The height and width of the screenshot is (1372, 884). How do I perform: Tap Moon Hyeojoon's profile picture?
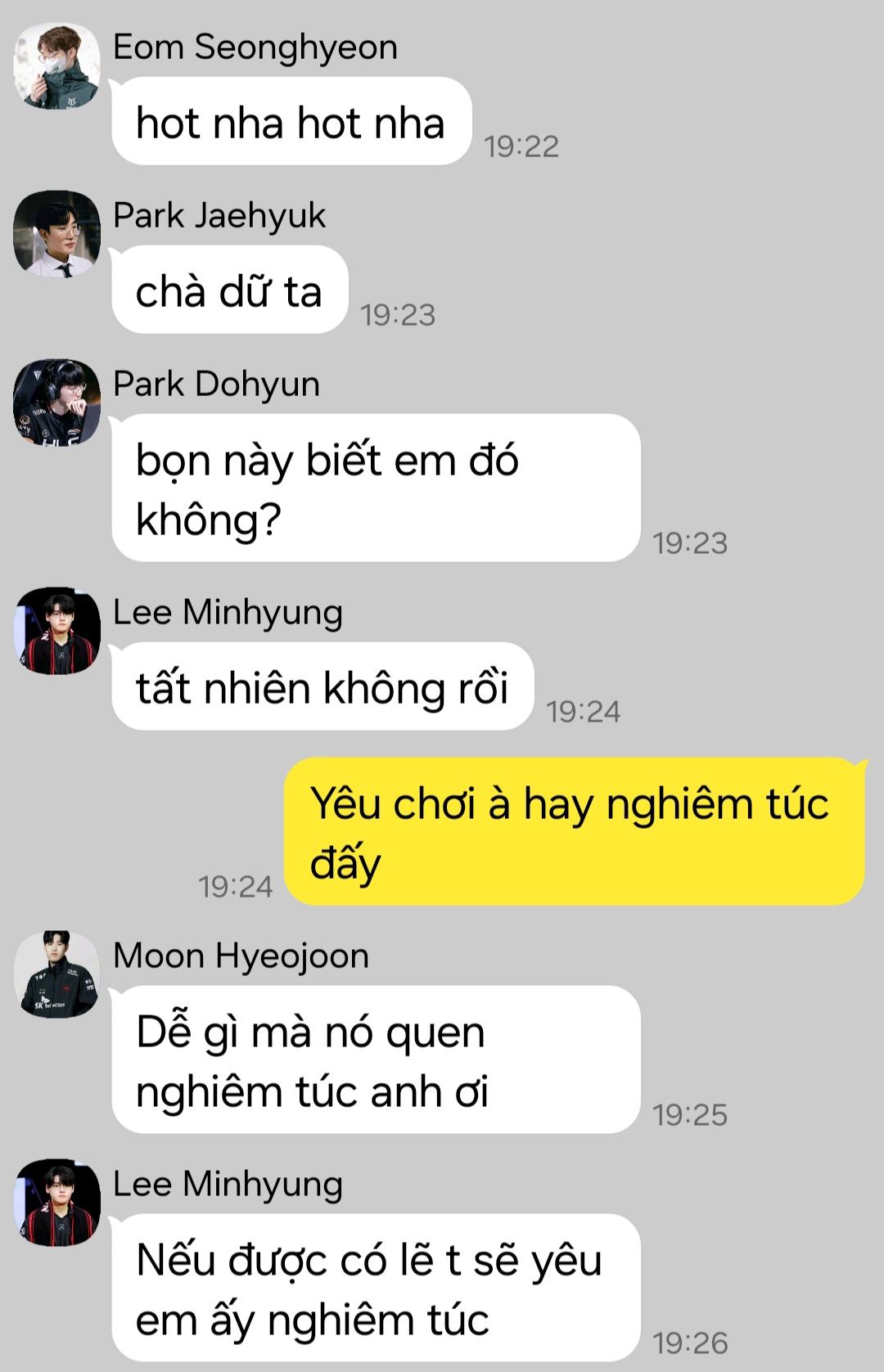56,974
